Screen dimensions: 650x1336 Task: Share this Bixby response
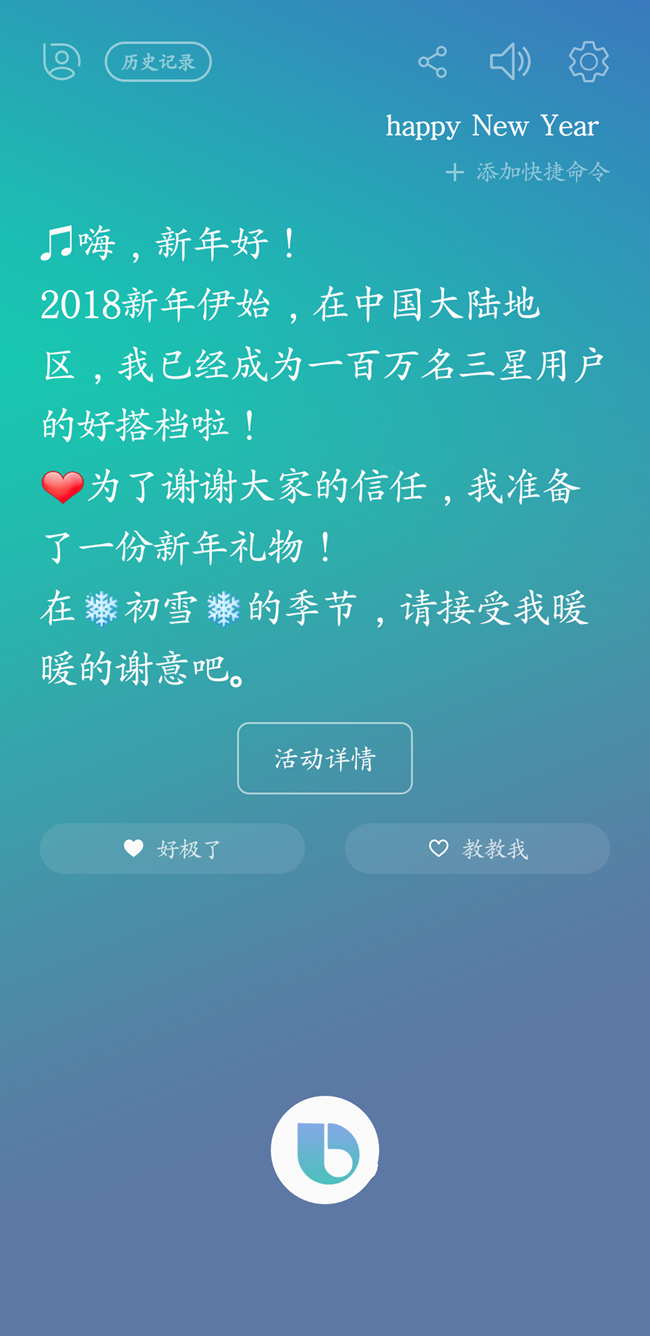click(x=432, y=62)
